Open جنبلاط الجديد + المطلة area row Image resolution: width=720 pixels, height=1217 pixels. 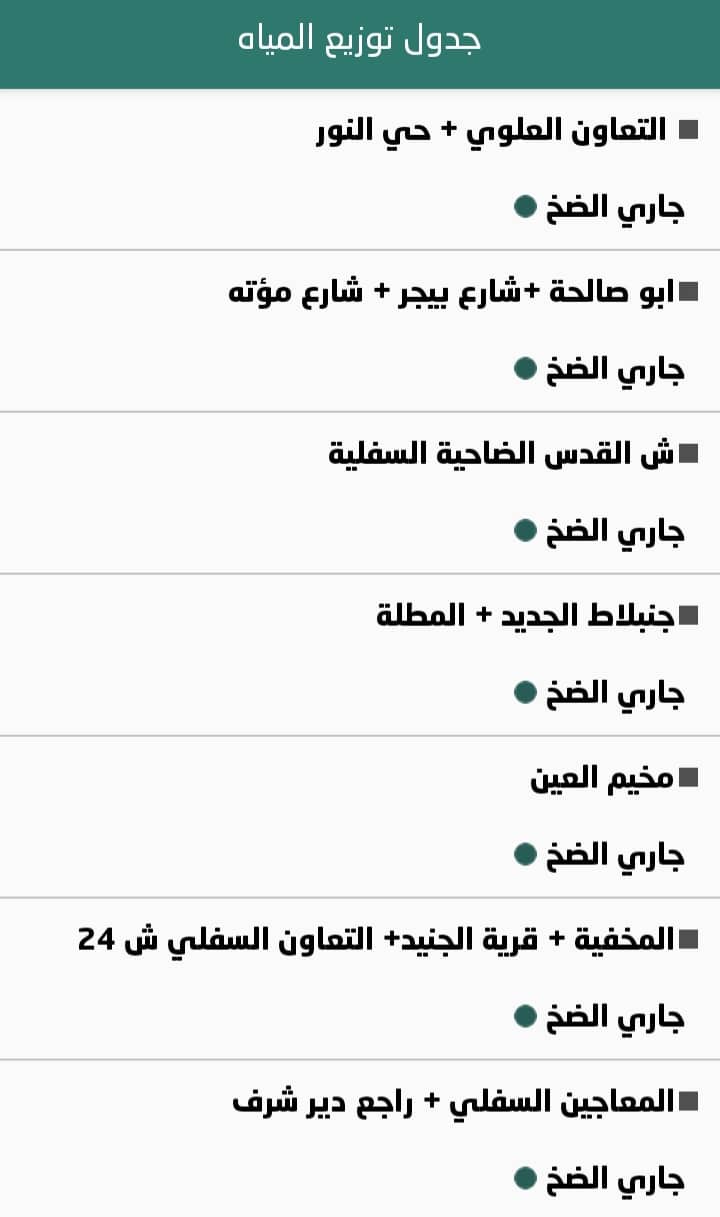(524, 616)
